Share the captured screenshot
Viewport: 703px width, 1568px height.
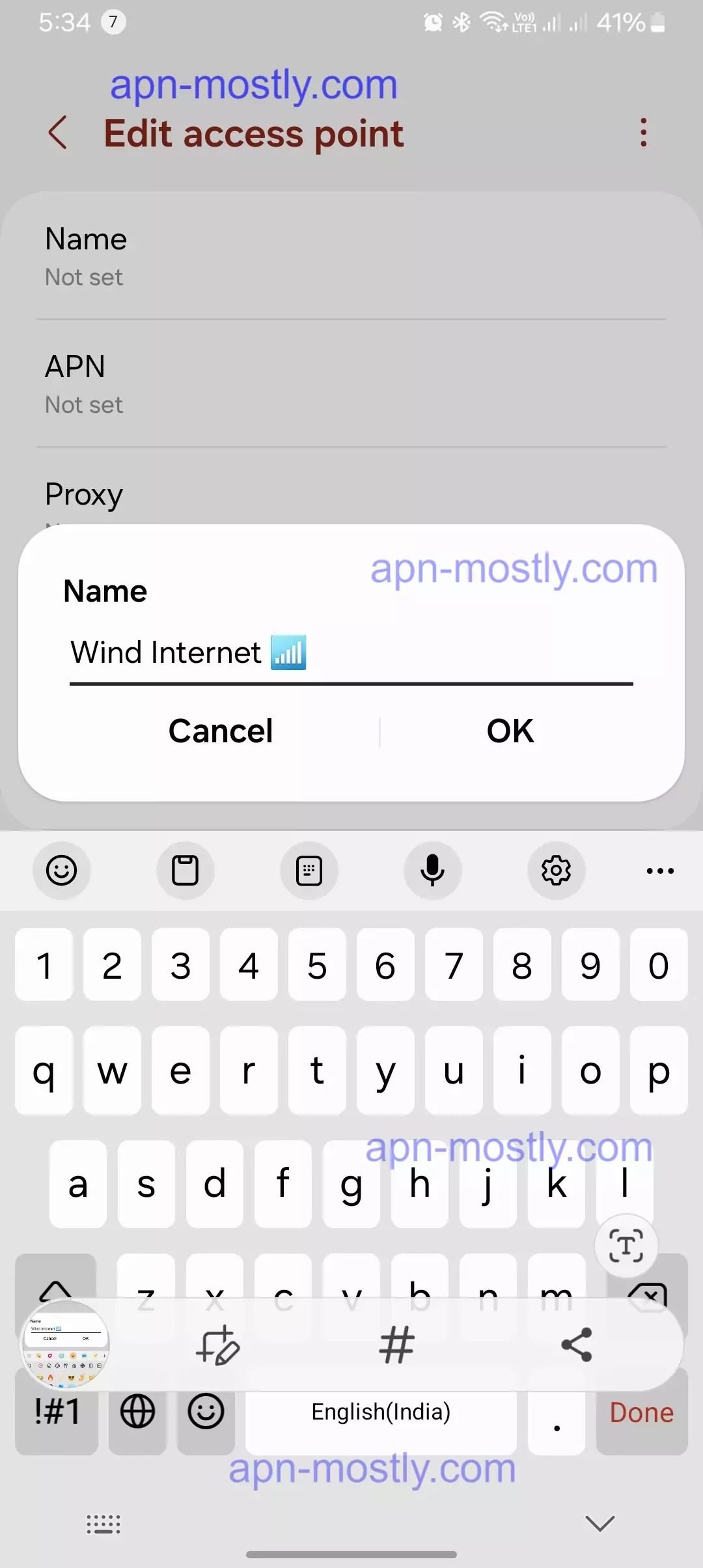[x=576, y=1345]
